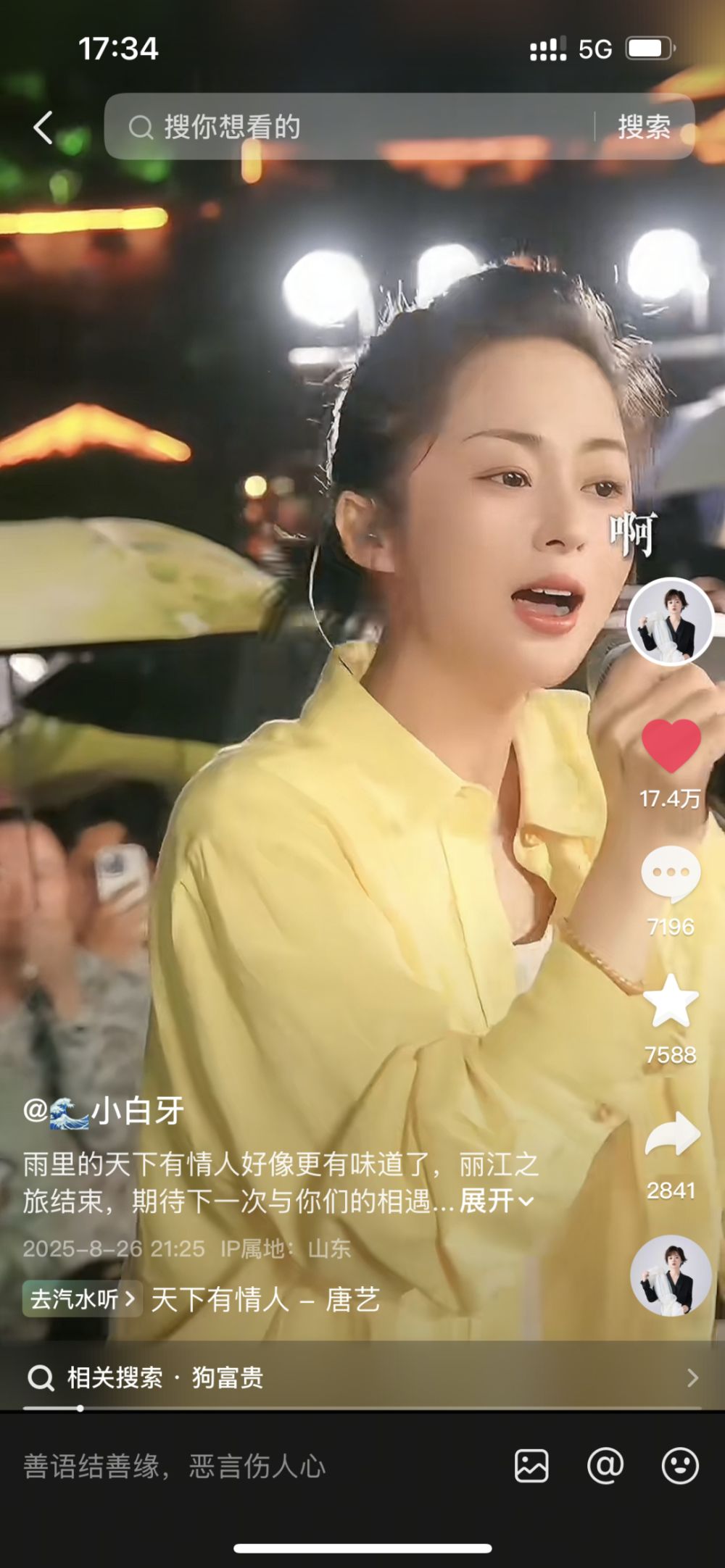Tap the comment field 善语结善缘
Image resolution: width=725 pixels, height=1568 pixels.
pyautogui.click(x=174, y=1467)
